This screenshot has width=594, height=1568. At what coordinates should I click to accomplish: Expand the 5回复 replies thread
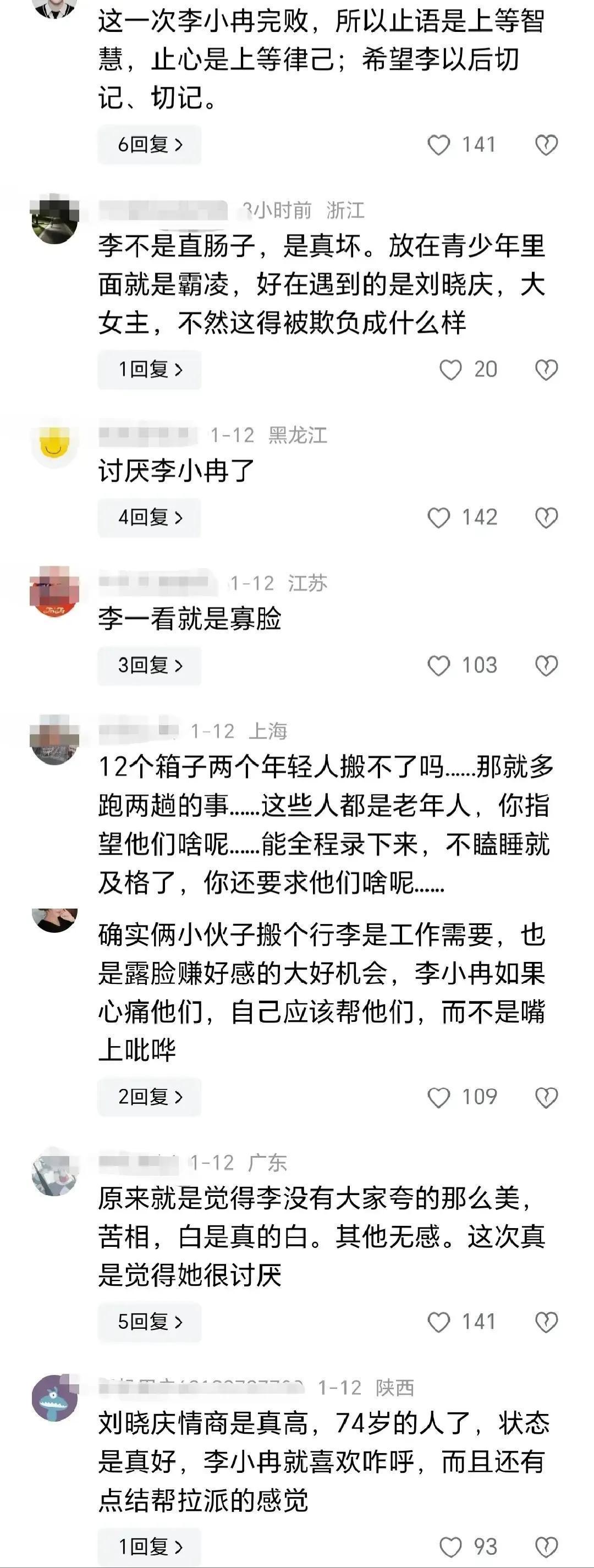(150, 1322)
